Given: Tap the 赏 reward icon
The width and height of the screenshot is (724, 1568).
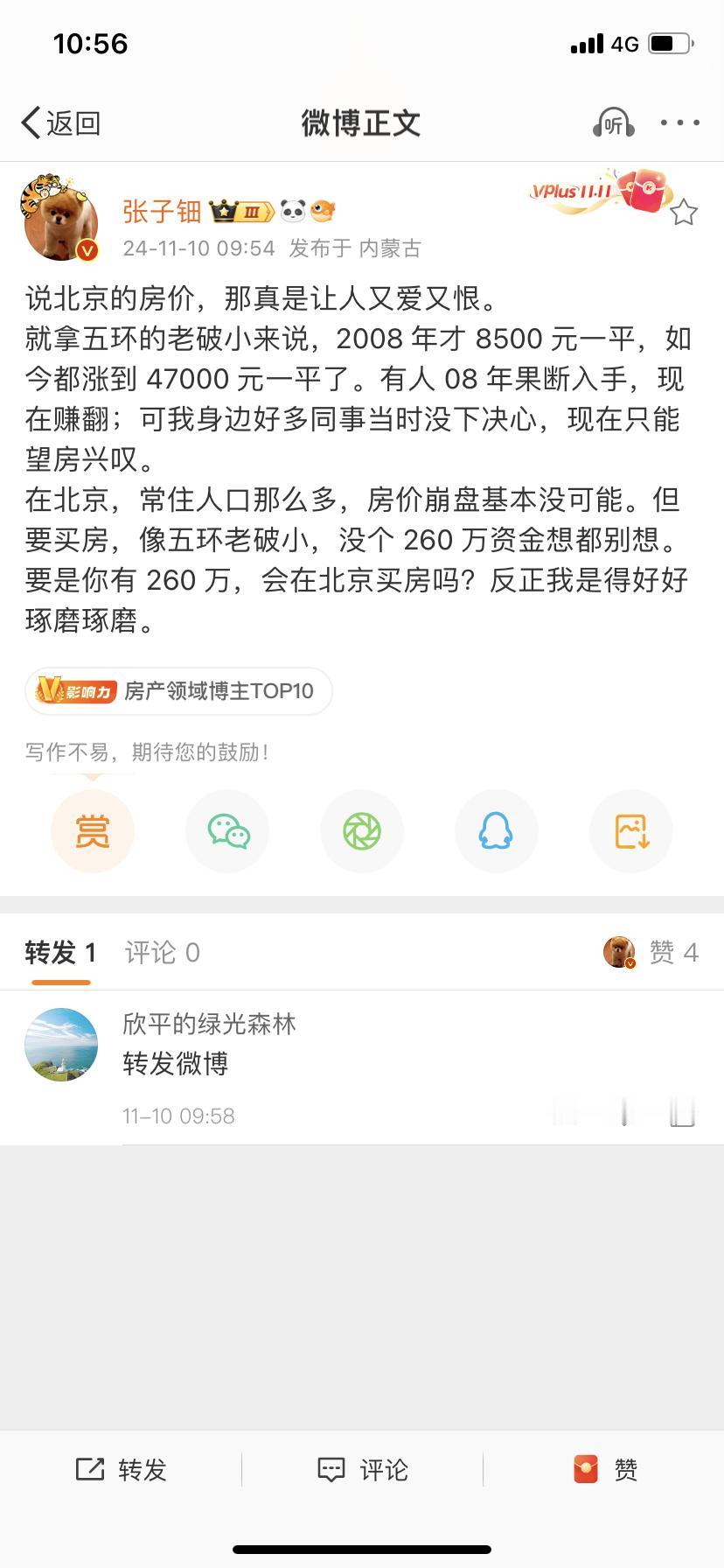Looking at the screenshot, I should pyautogui.click(x=93, y=830).
